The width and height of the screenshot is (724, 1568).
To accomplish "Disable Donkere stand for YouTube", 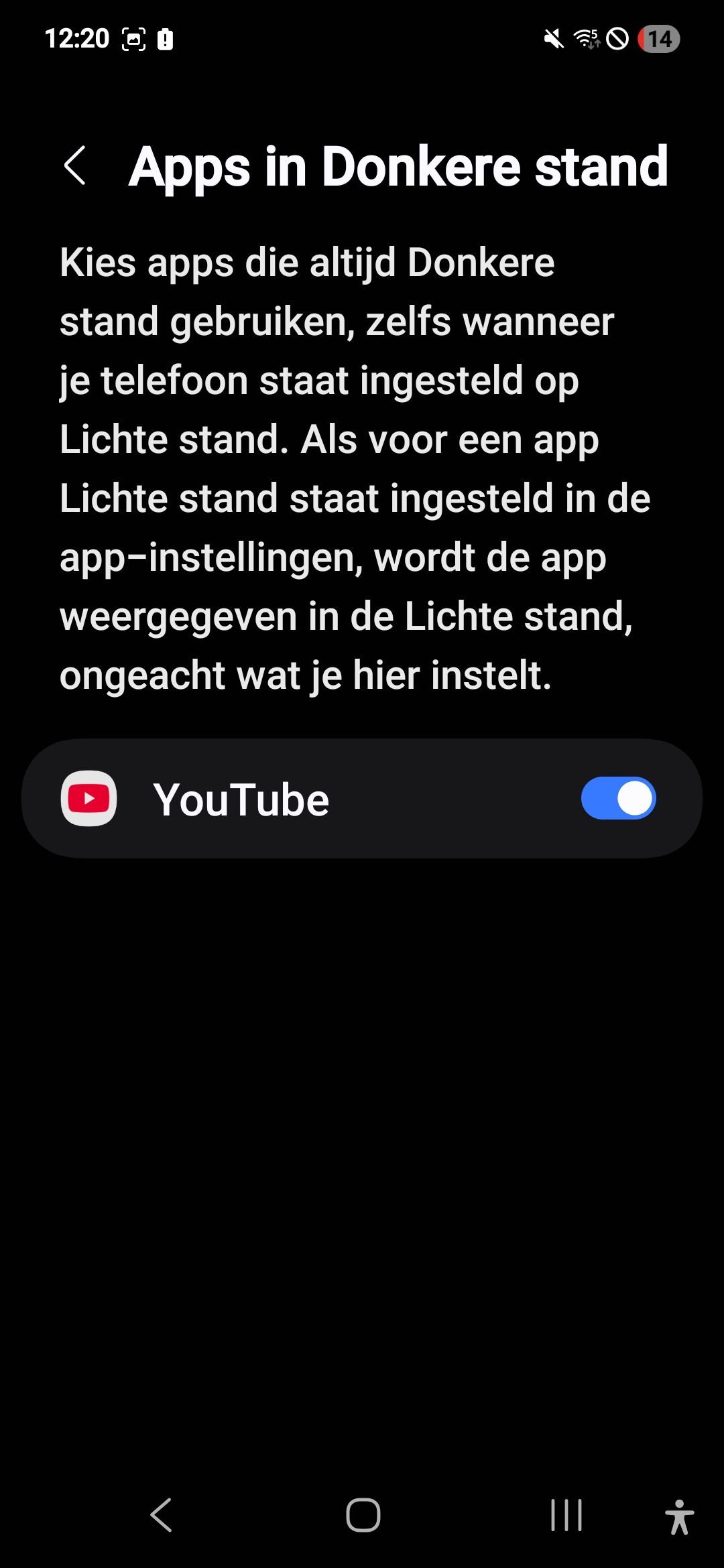I will tap(617, 798).
